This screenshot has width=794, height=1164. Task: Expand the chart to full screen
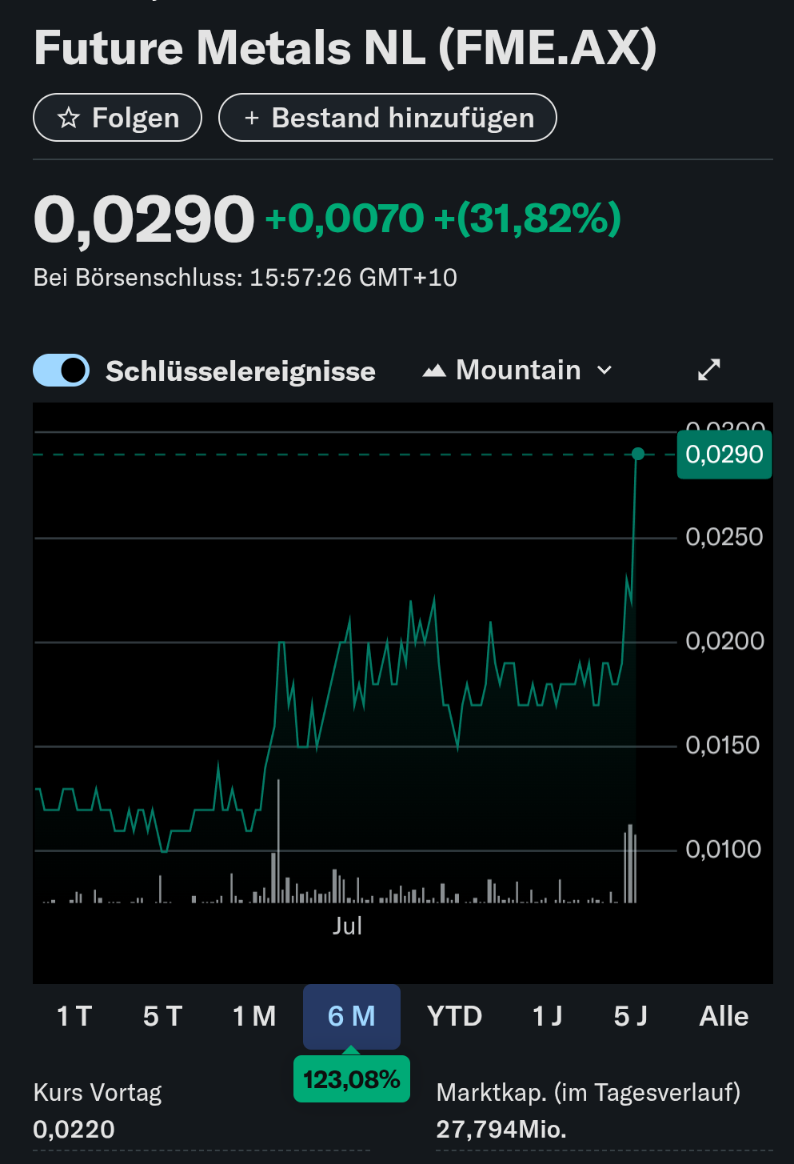pos(709,370)
